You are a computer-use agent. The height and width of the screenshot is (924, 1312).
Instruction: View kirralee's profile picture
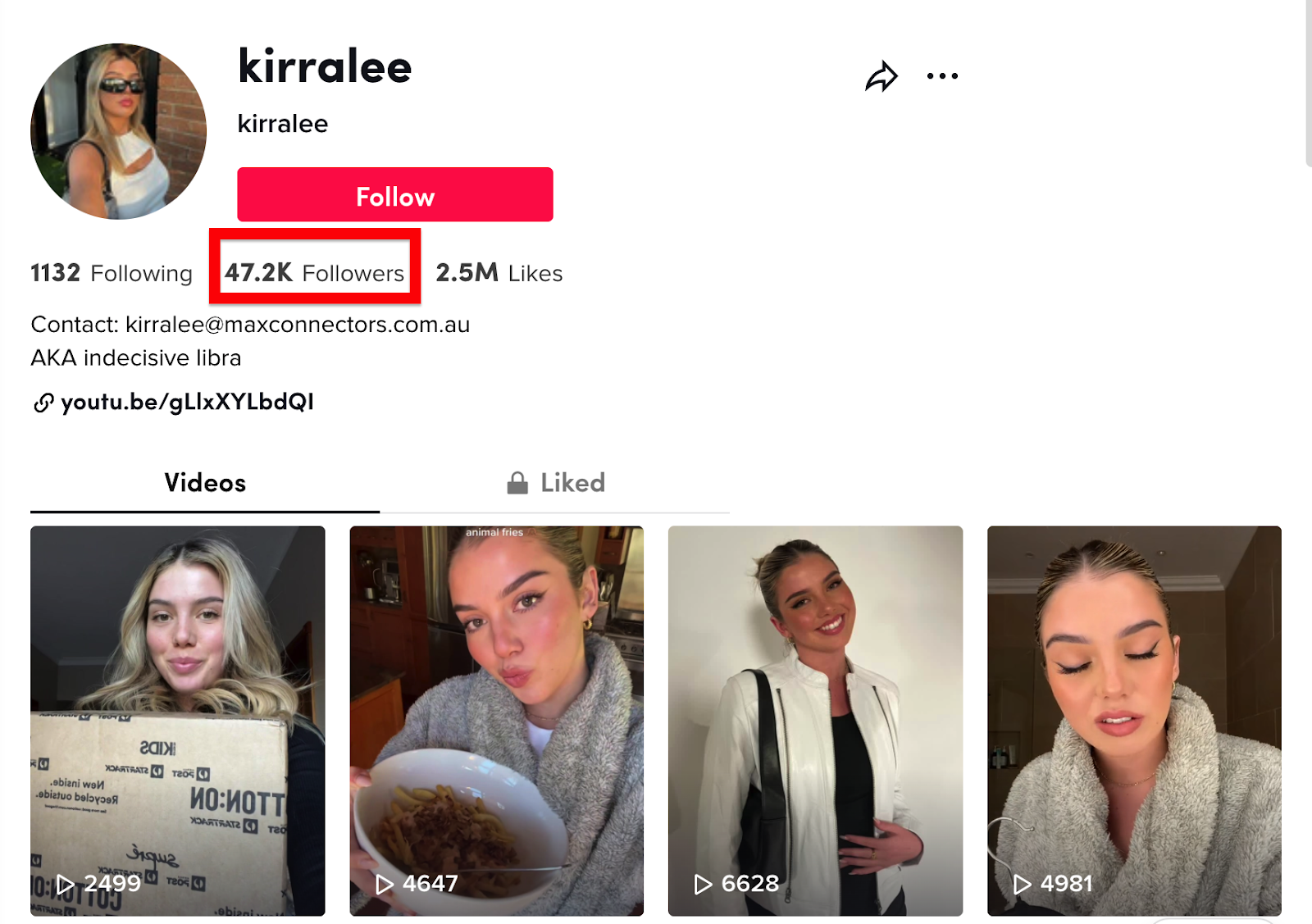pyautogui.click(x=119, y=131)
